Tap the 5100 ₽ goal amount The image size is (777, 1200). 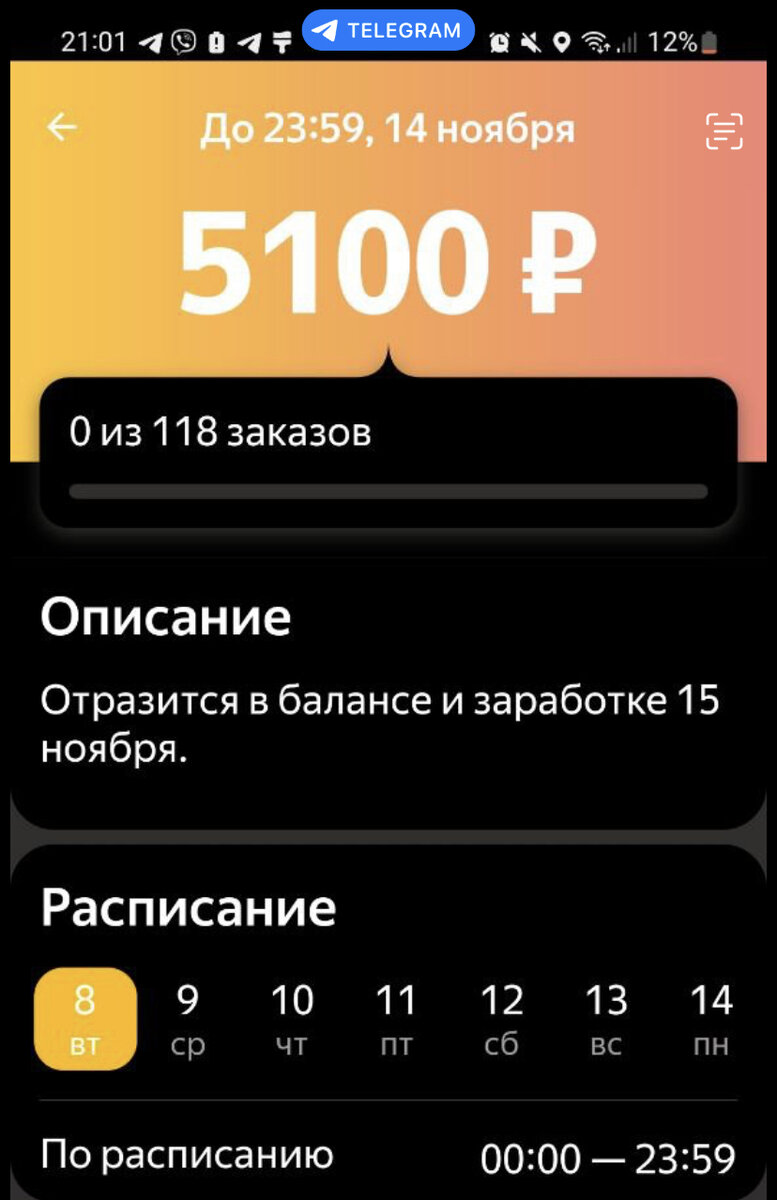coord(388,258)
